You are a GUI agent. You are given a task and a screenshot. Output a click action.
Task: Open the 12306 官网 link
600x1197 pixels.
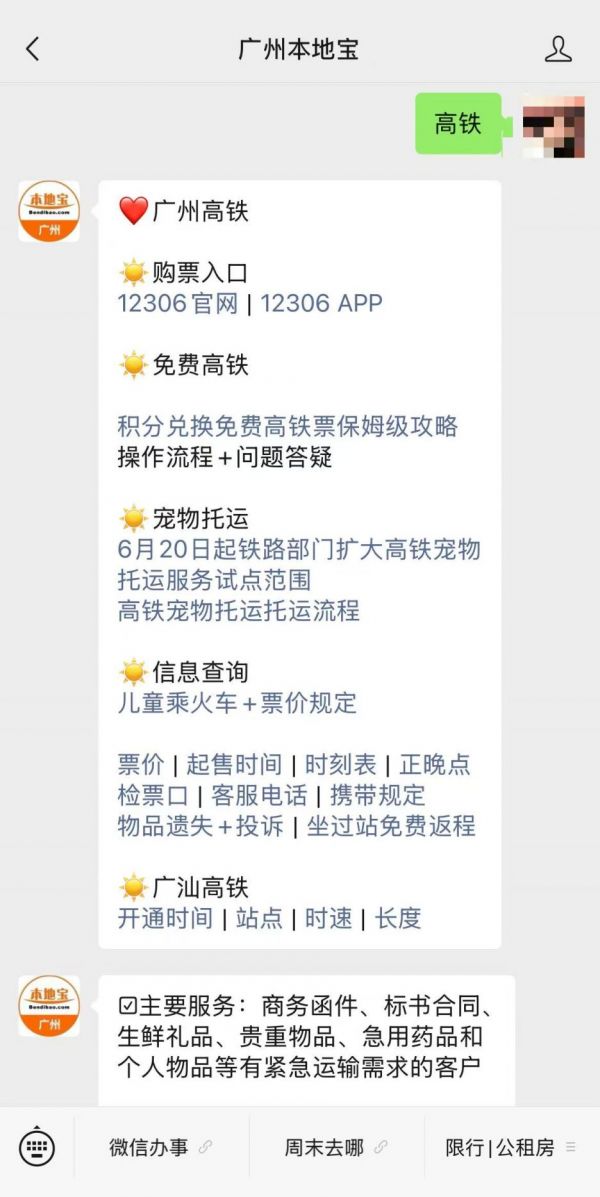point(178,303)
